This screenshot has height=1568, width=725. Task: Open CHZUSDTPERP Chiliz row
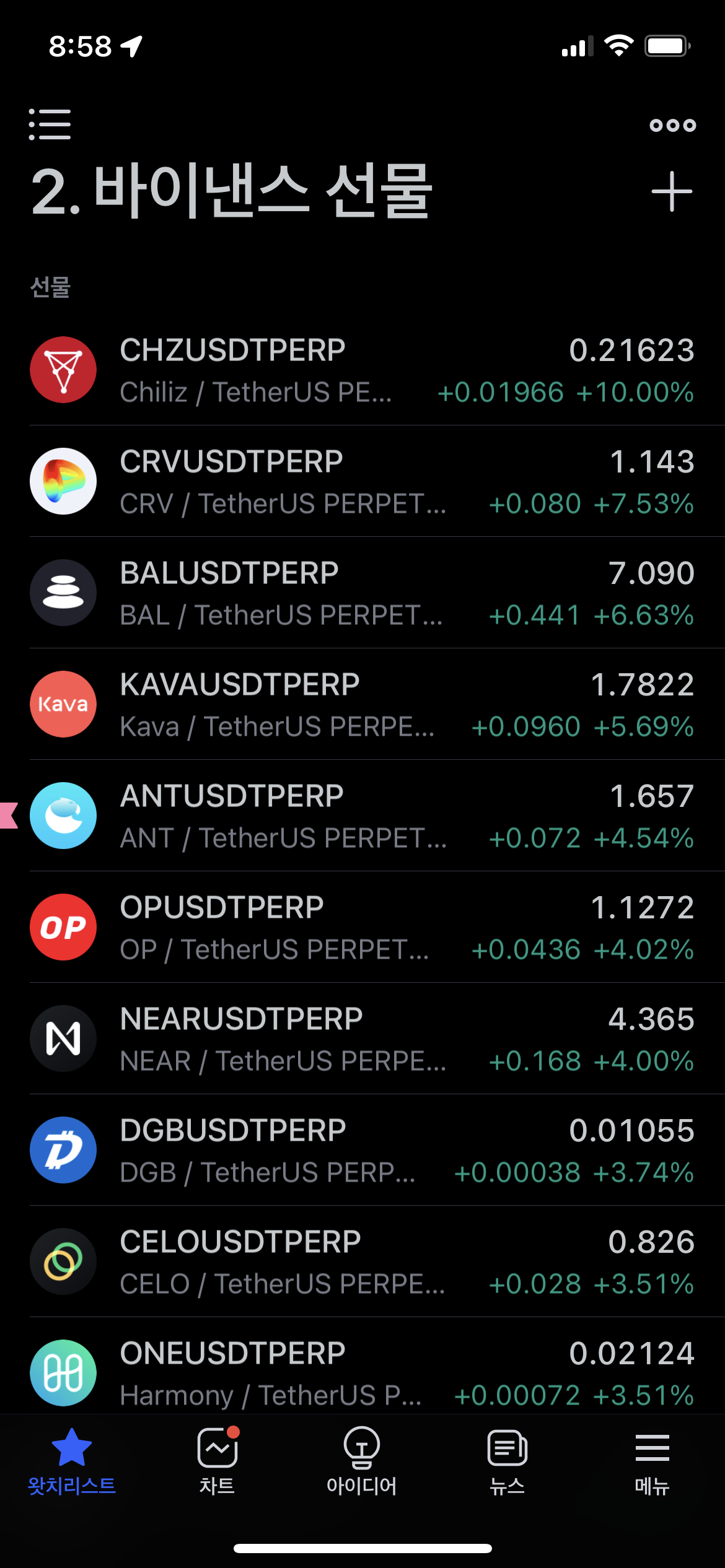pyautogui.click(x=362, y=370)
